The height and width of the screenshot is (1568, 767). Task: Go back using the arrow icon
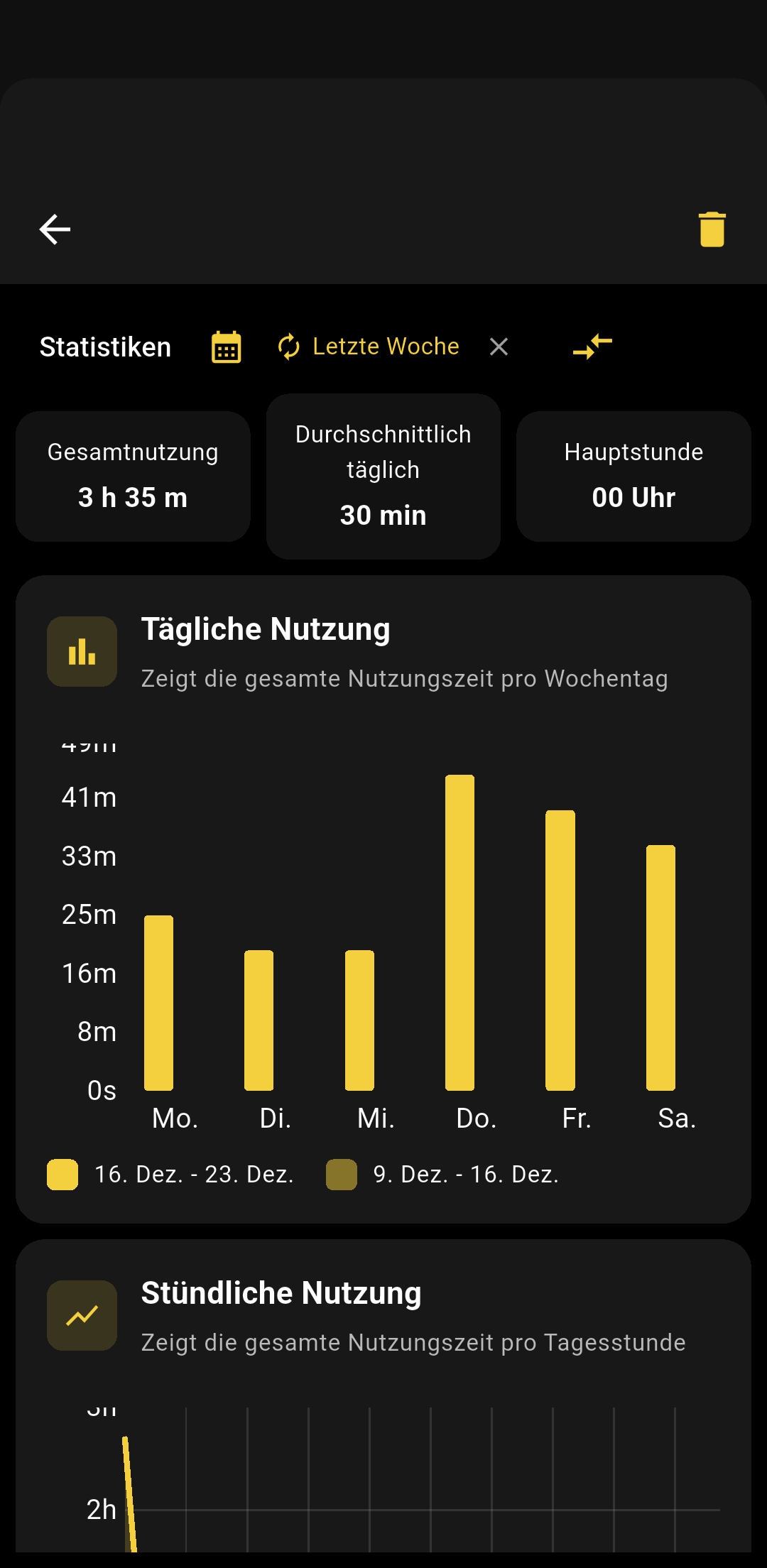(x=55, y=229)
